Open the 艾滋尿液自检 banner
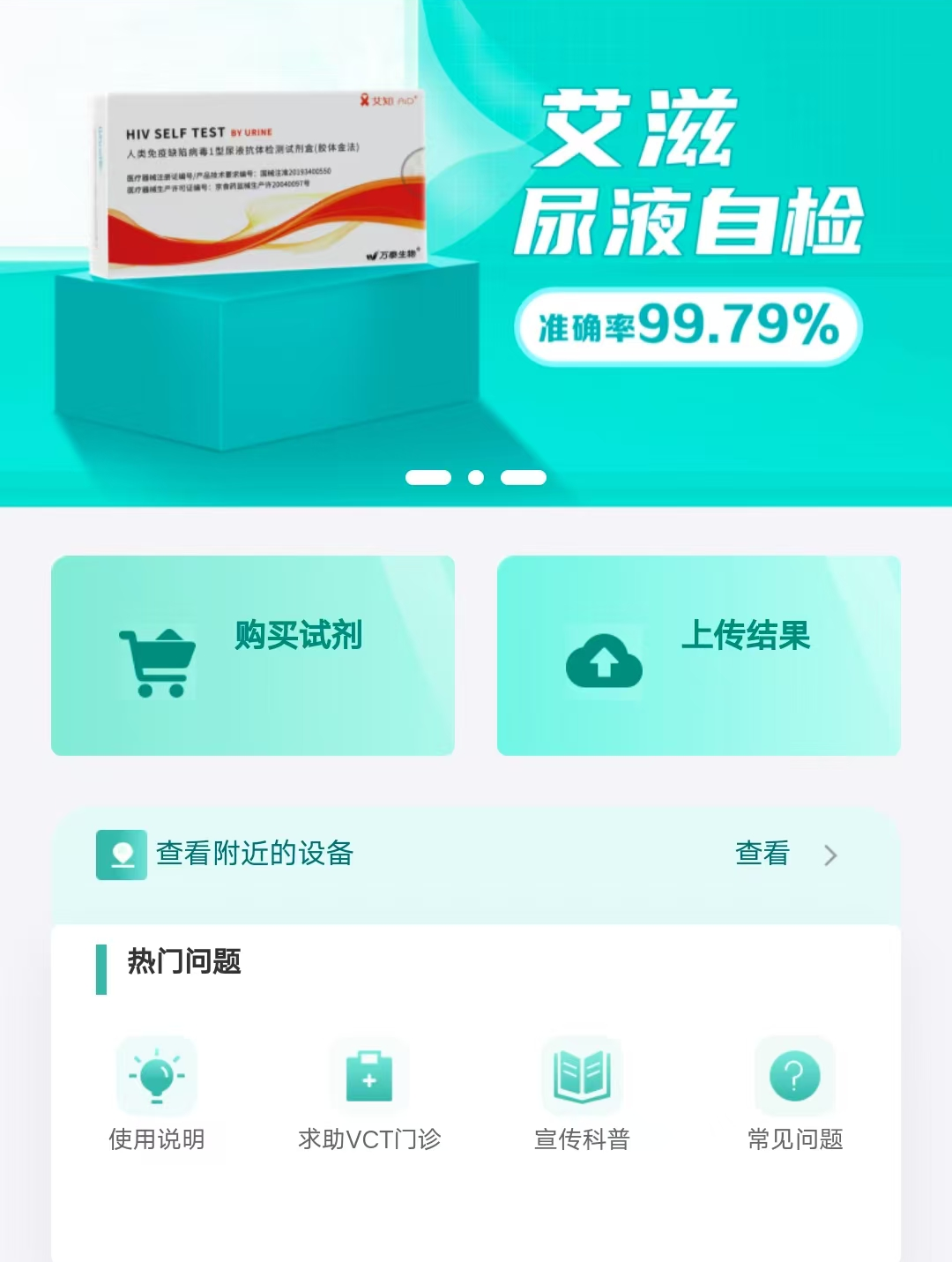 [476, 253]
